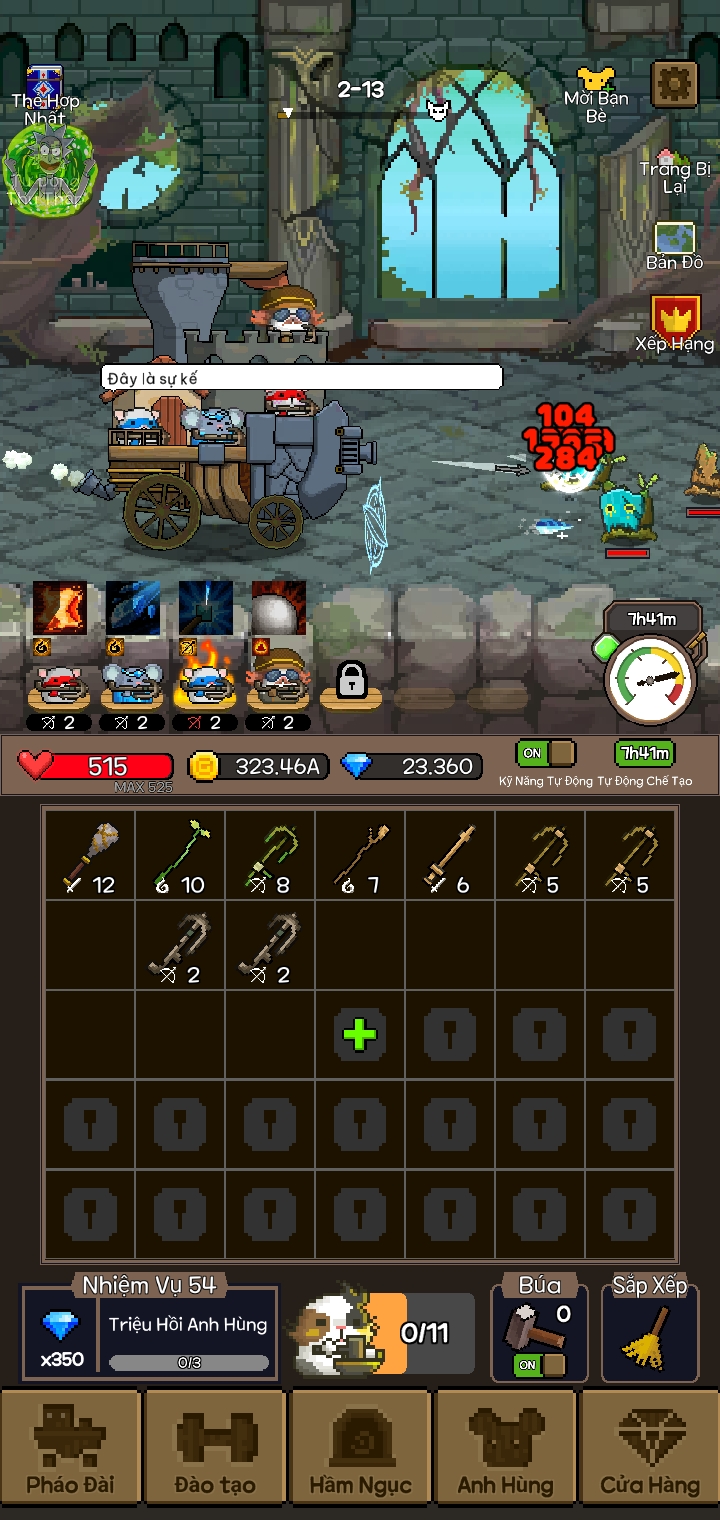Open Bản Đồ map
Image resolution: width=720 pixels, height=1520 pixels.
[x=674, y=245]
